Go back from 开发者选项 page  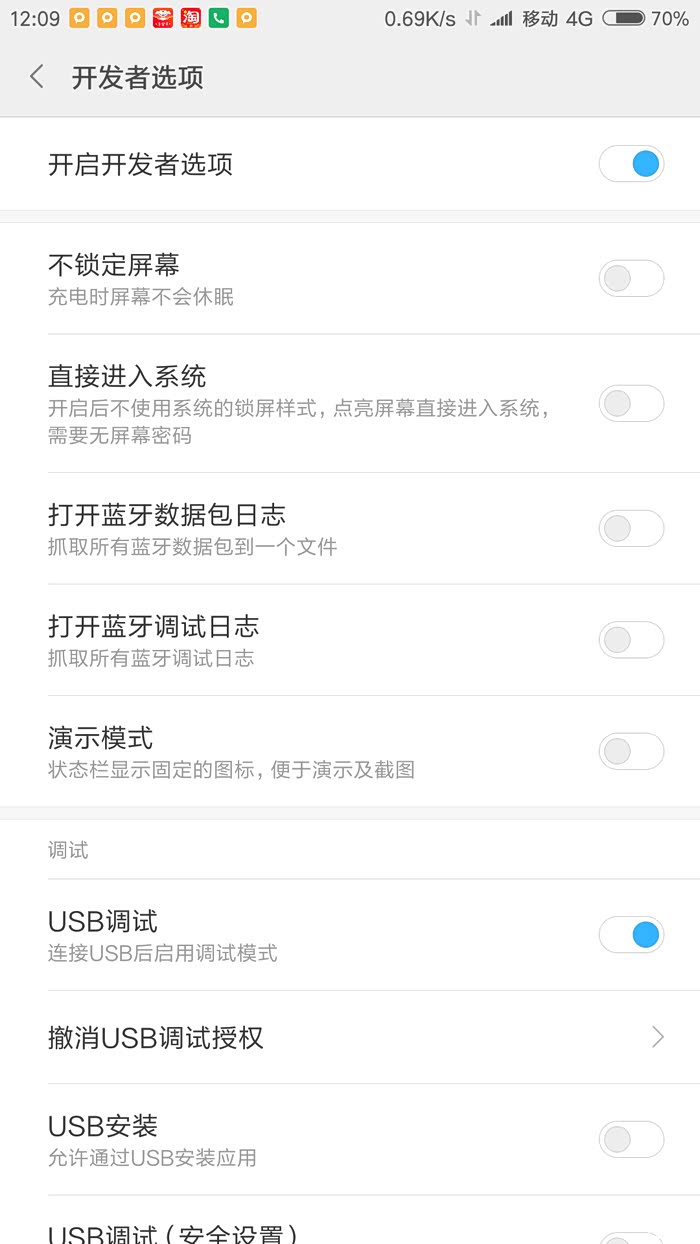tap(37, 77)
